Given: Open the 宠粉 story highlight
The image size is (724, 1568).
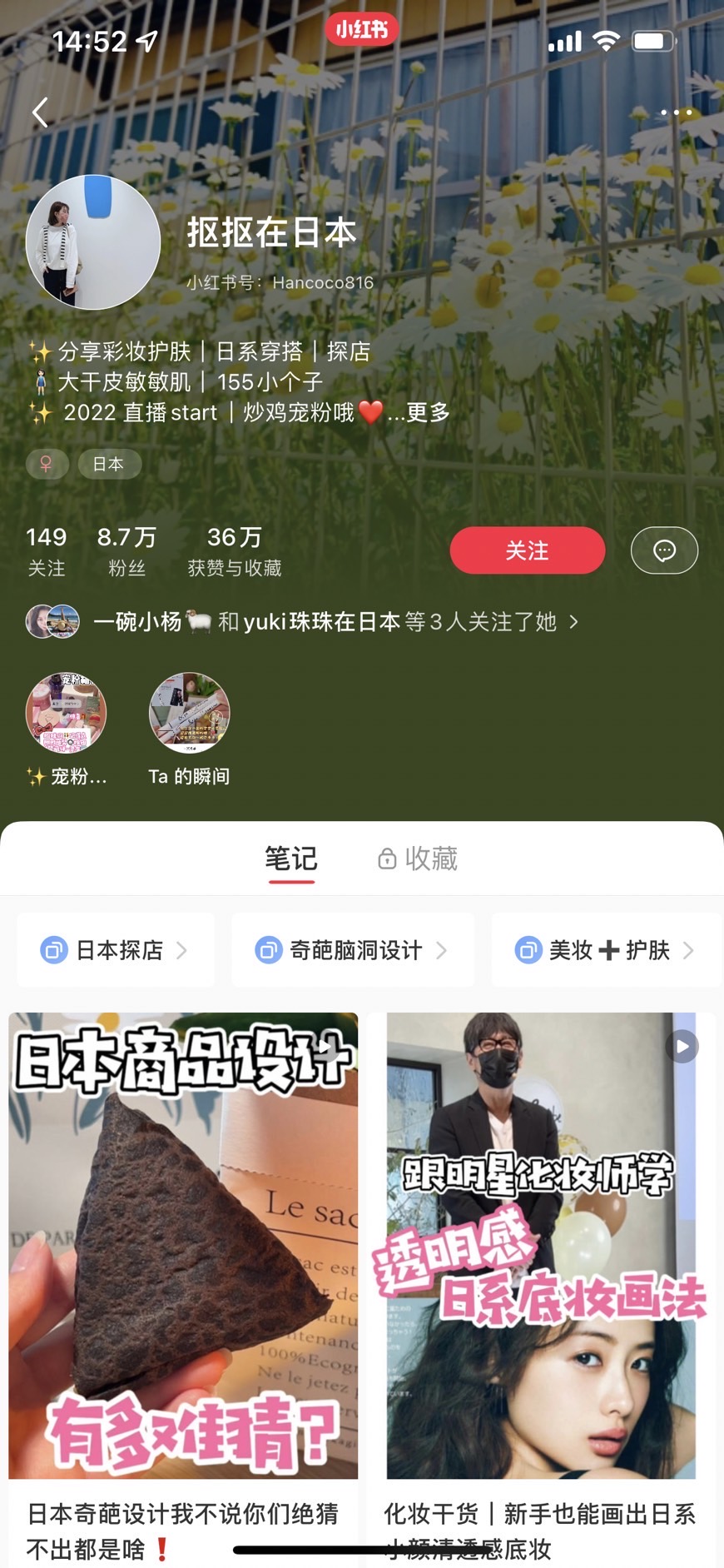Looking at the screenshot, I should click(67, 714).
